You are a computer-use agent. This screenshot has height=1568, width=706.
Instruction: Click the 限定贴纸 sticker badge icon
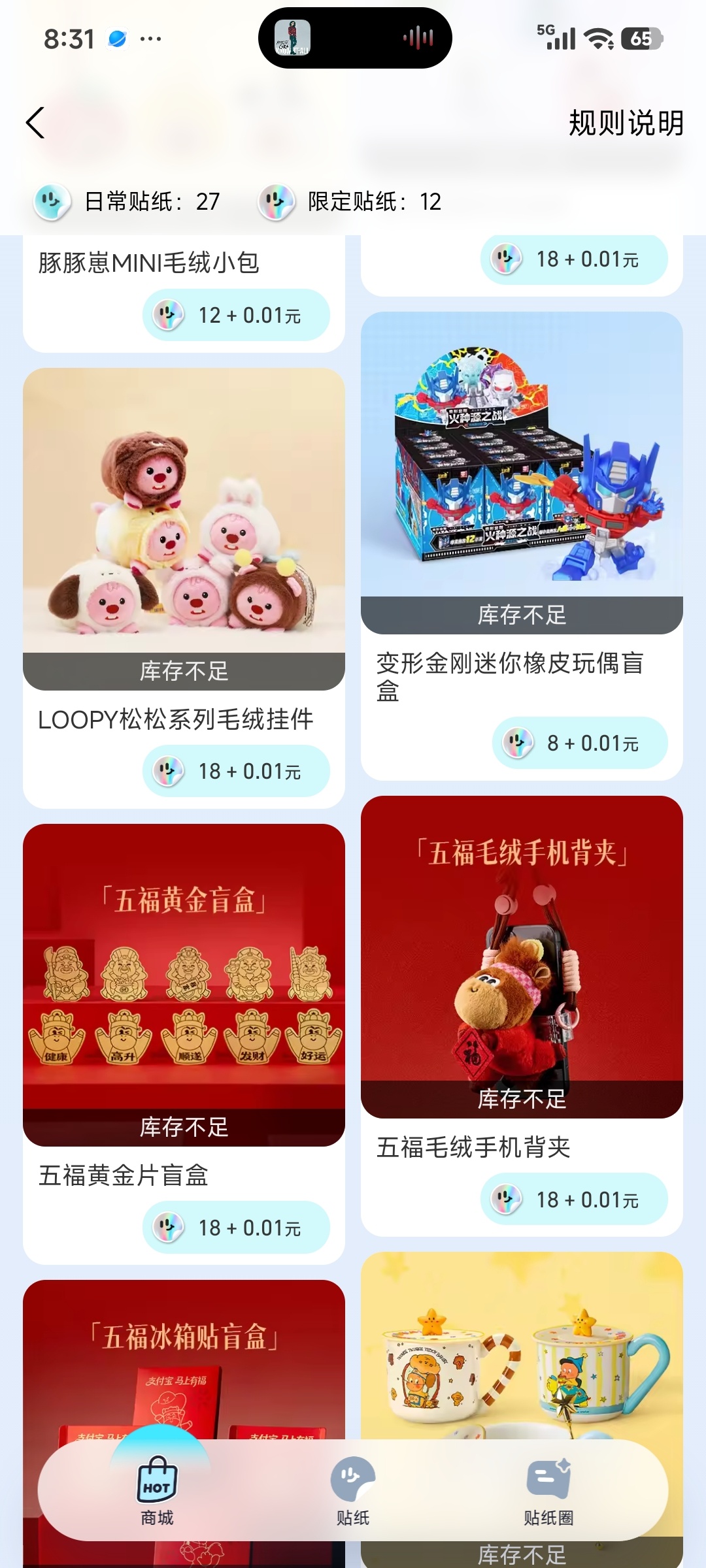click(x=277, y=203)
